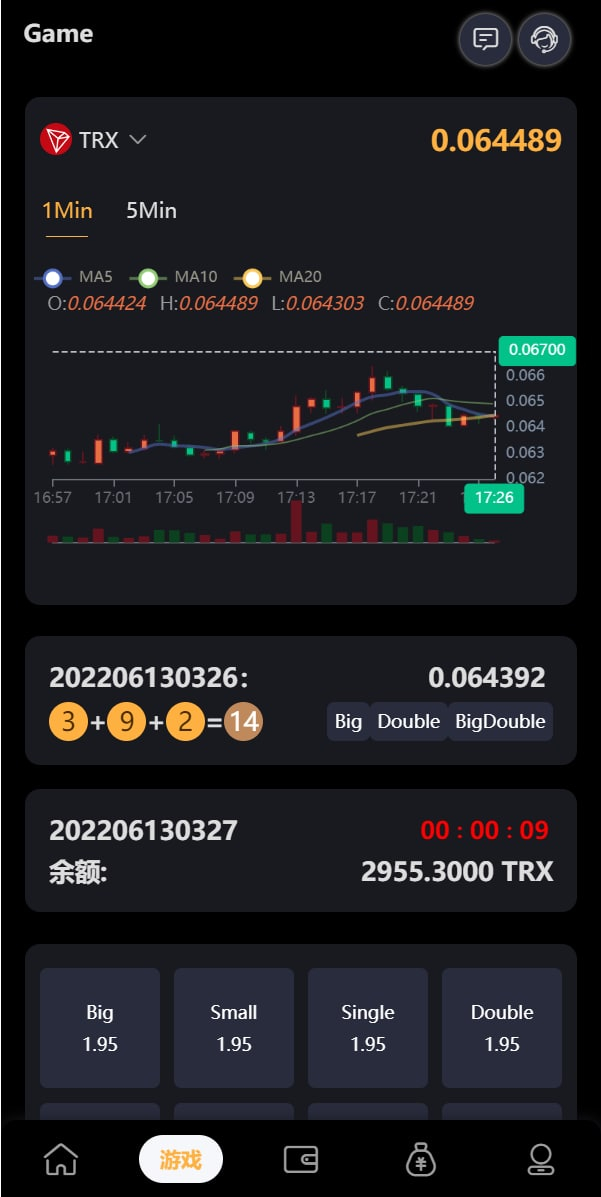The width and height of the screenshot is (601, 1197).
Task: Switch to the 1Min chart
Action: [x=67, y=211]
